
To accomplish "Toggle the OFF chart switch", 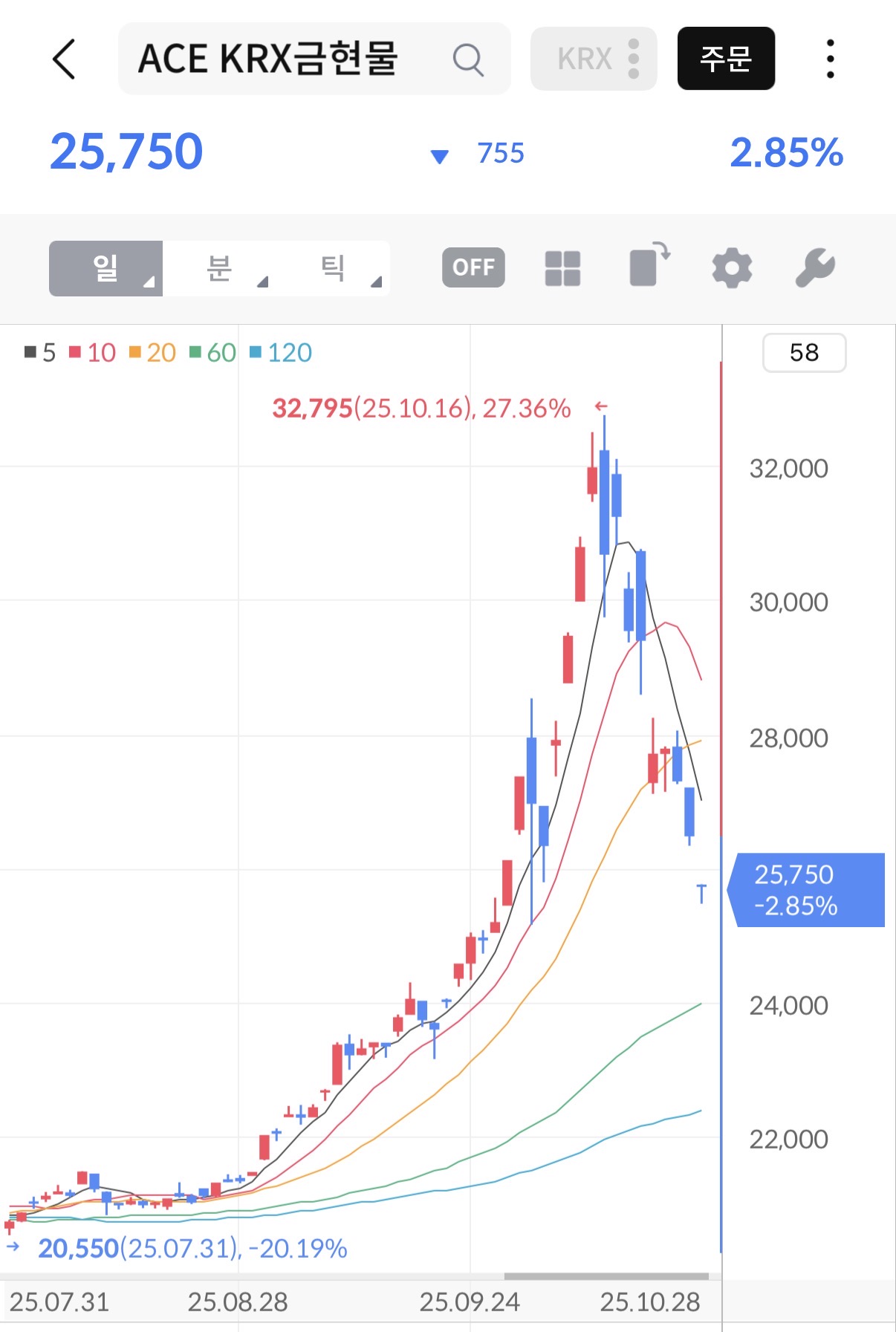I will coord(473,267).
